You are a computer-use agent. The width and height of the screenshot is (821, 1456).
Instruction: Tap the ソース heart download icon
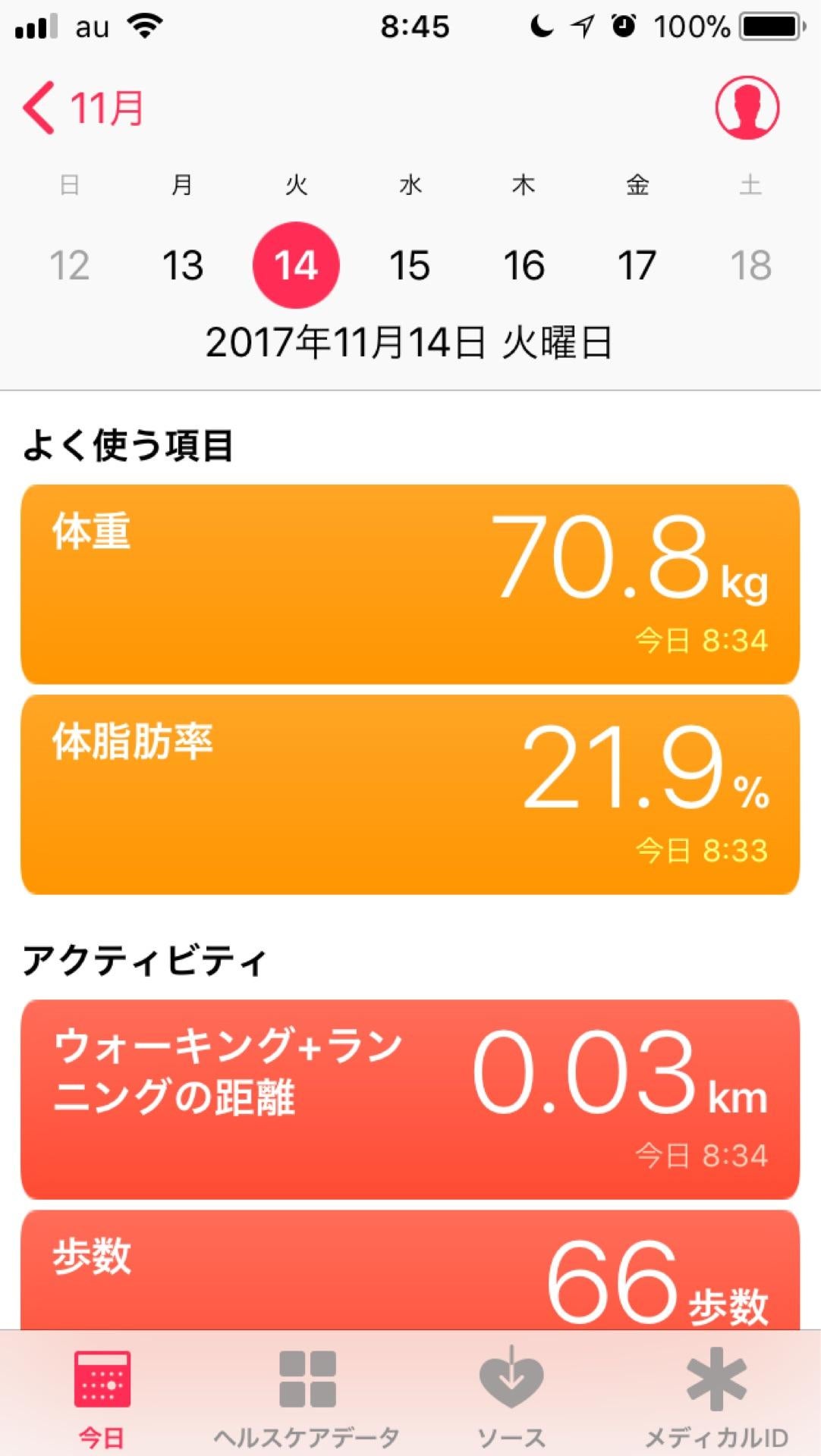[511, 1382]
